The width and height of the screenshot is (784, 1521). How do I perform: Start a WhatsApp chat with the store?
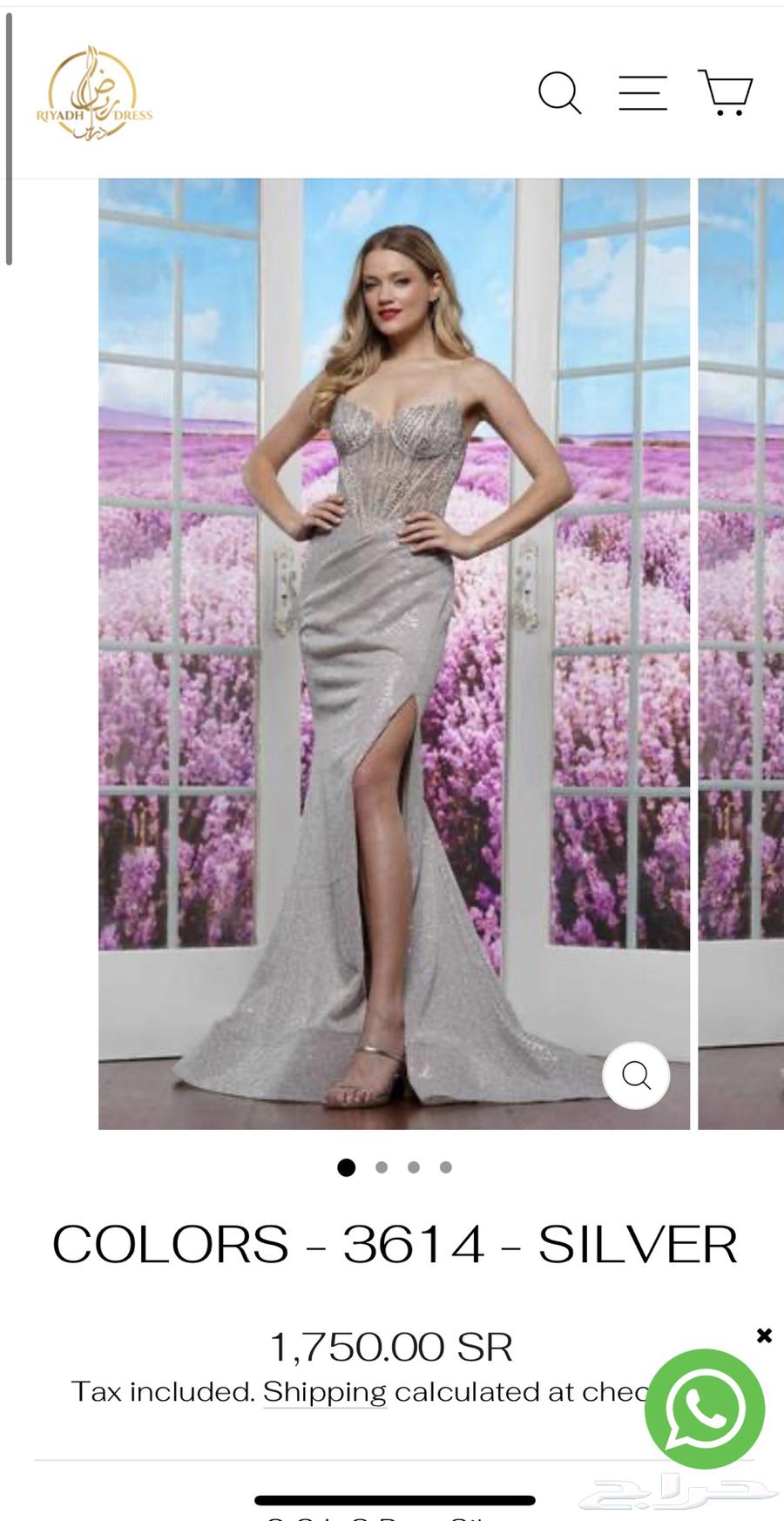point(704,1409)
